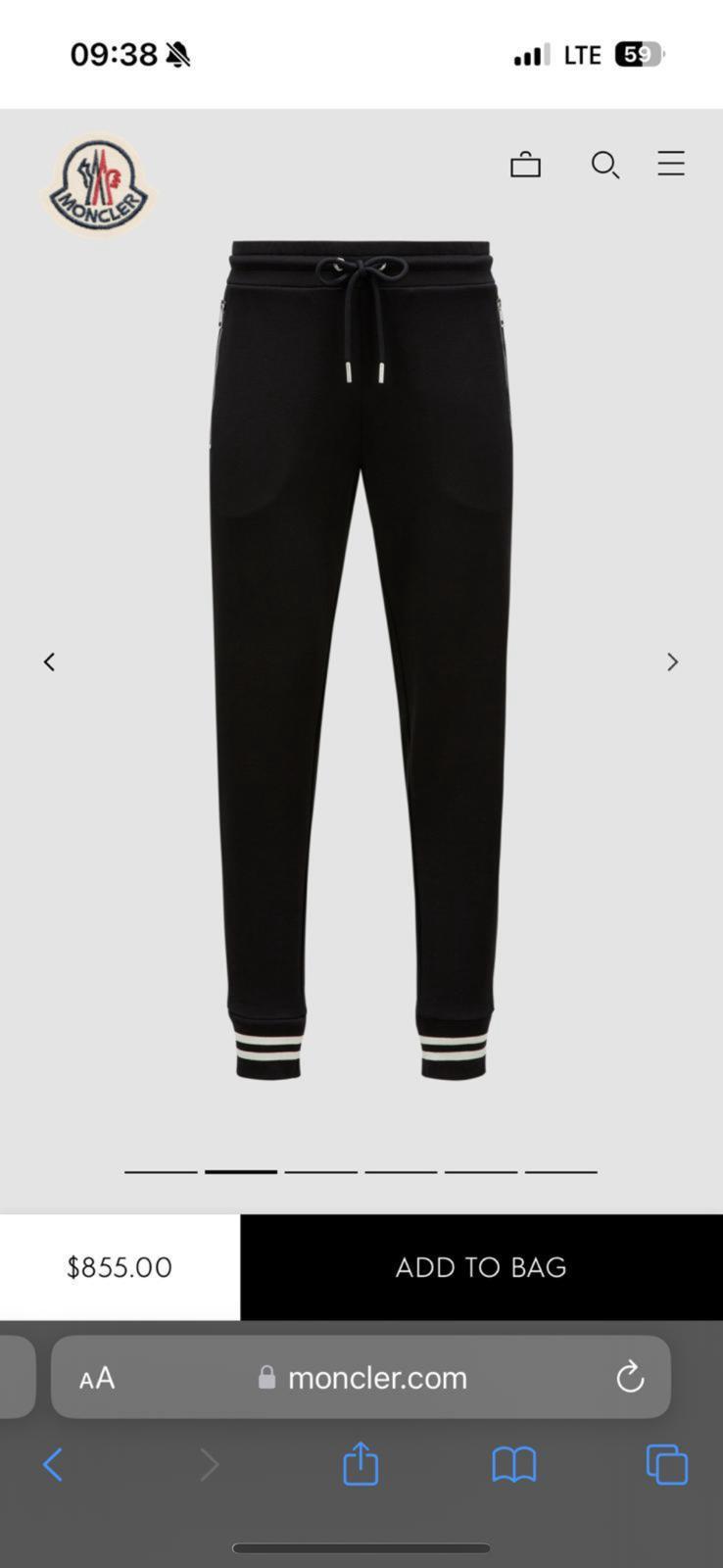
Task: Open the AA reader options
Action: pyautogui.click(x=97, y=1379)
